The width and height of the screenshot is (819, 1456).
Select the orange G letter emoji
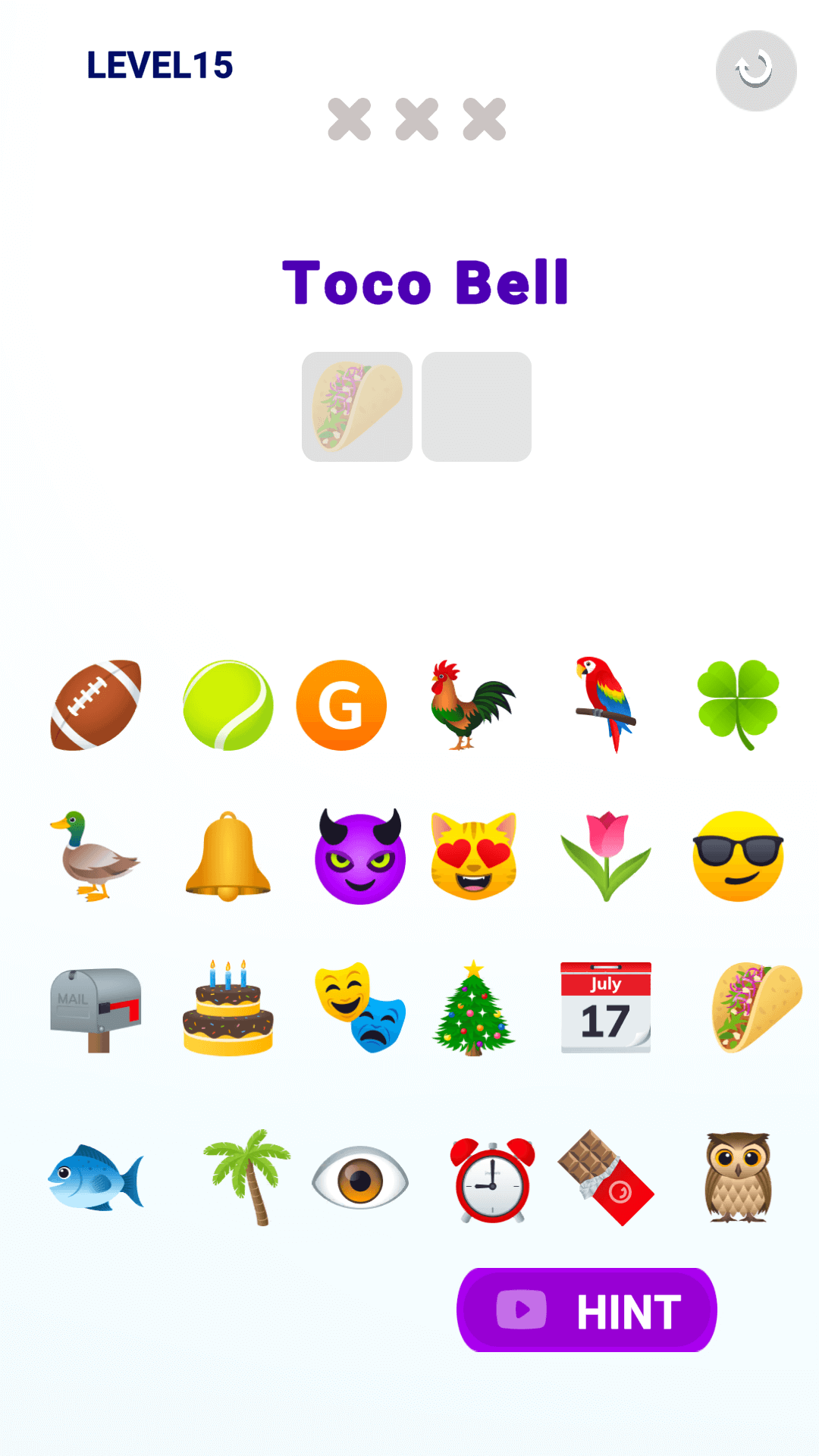click(x=341, y=705)
